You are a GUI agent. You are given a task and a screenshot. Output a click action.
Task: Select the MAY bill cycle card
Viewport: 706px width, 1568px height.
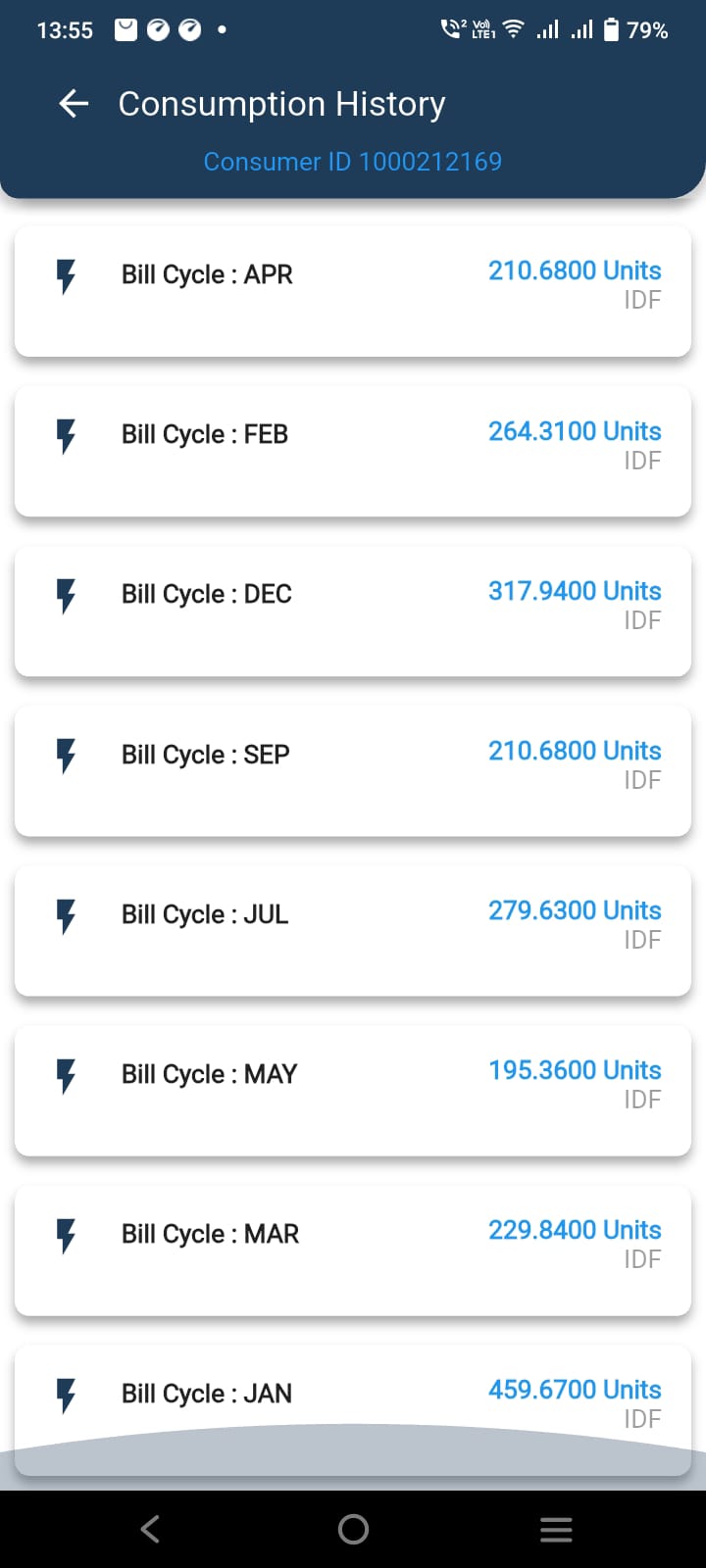pyautogui.click(x=353, y=1090)
